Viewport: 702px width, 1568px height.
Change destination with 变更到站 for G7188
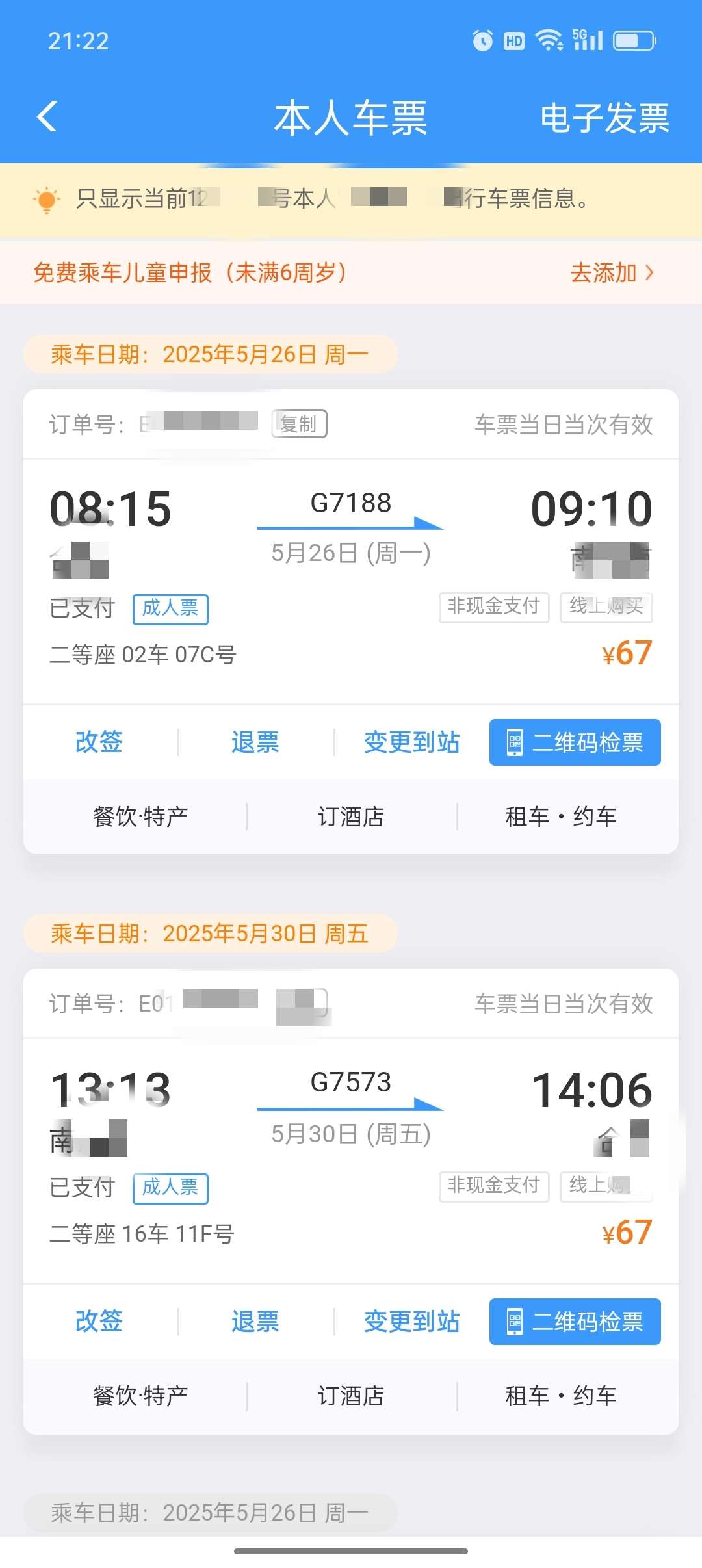point(411,743)
